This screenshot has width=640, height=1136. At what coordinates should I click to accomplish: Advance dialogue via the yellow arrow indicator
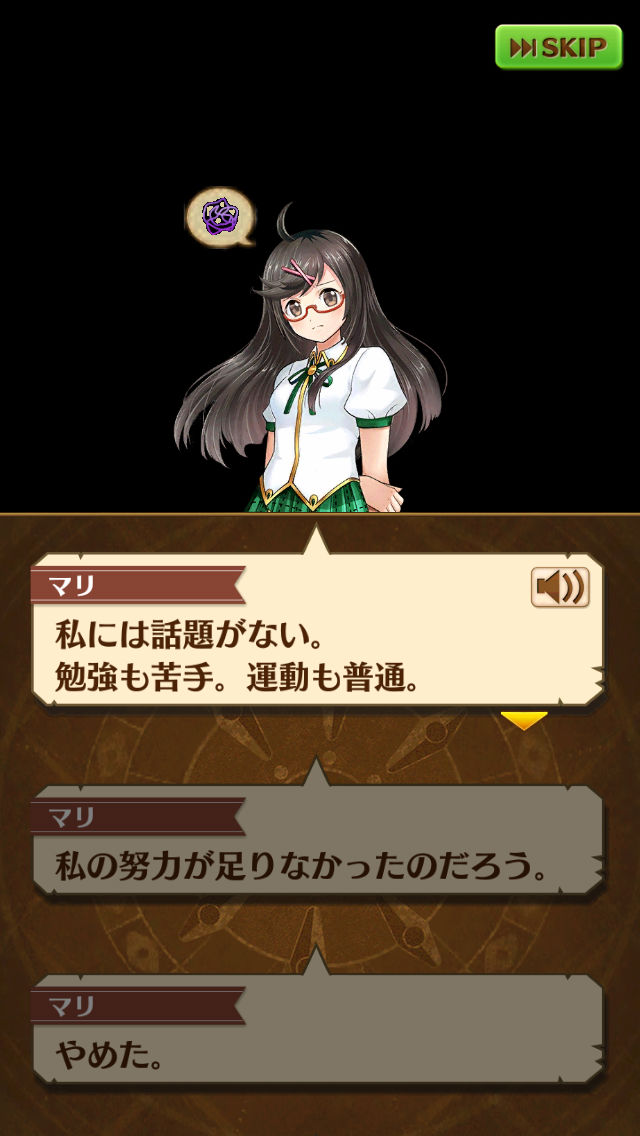(523, 720)
